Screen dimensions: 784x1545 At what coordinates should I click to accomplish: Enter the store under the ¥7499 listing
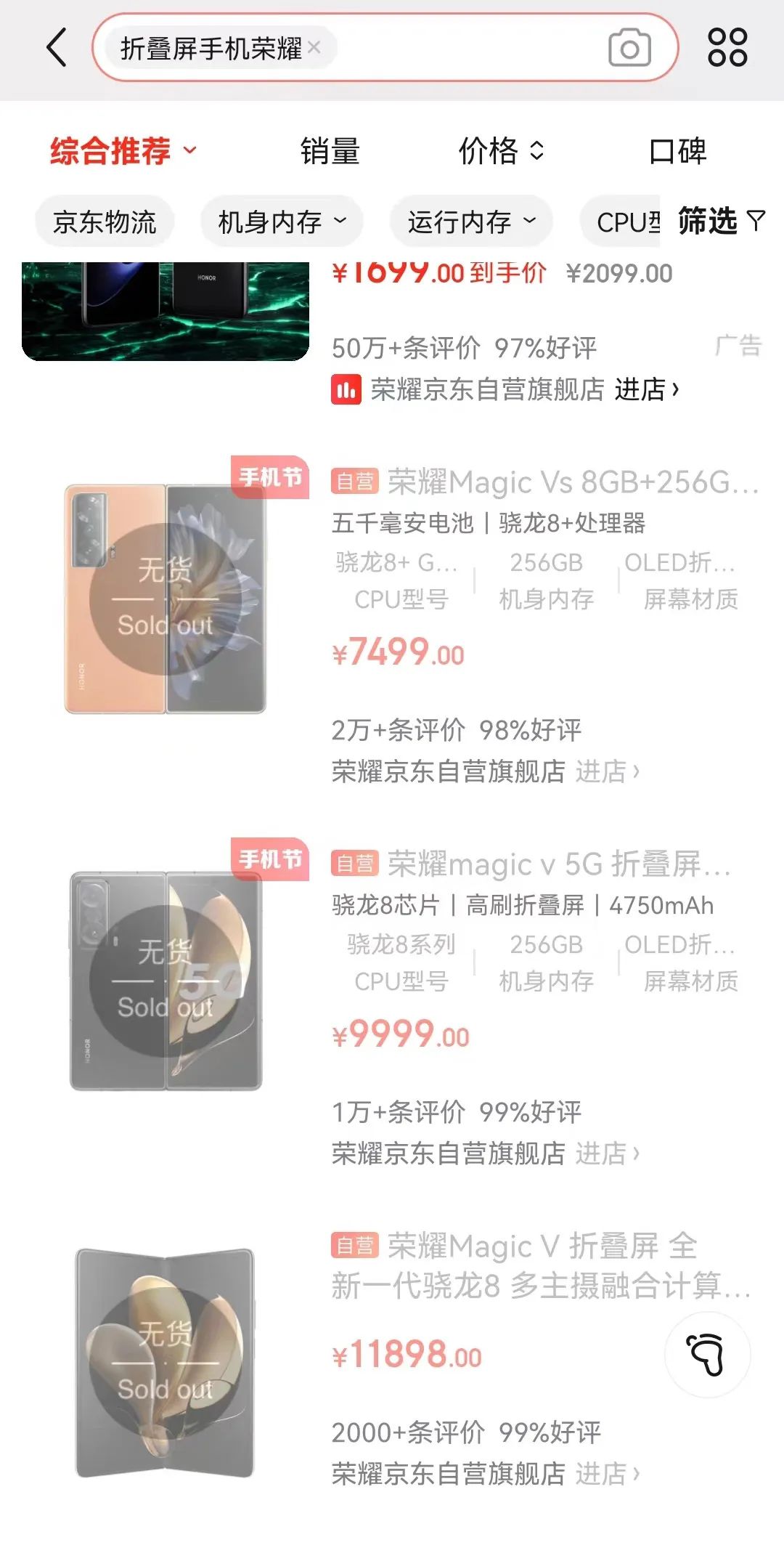(607, 771)
